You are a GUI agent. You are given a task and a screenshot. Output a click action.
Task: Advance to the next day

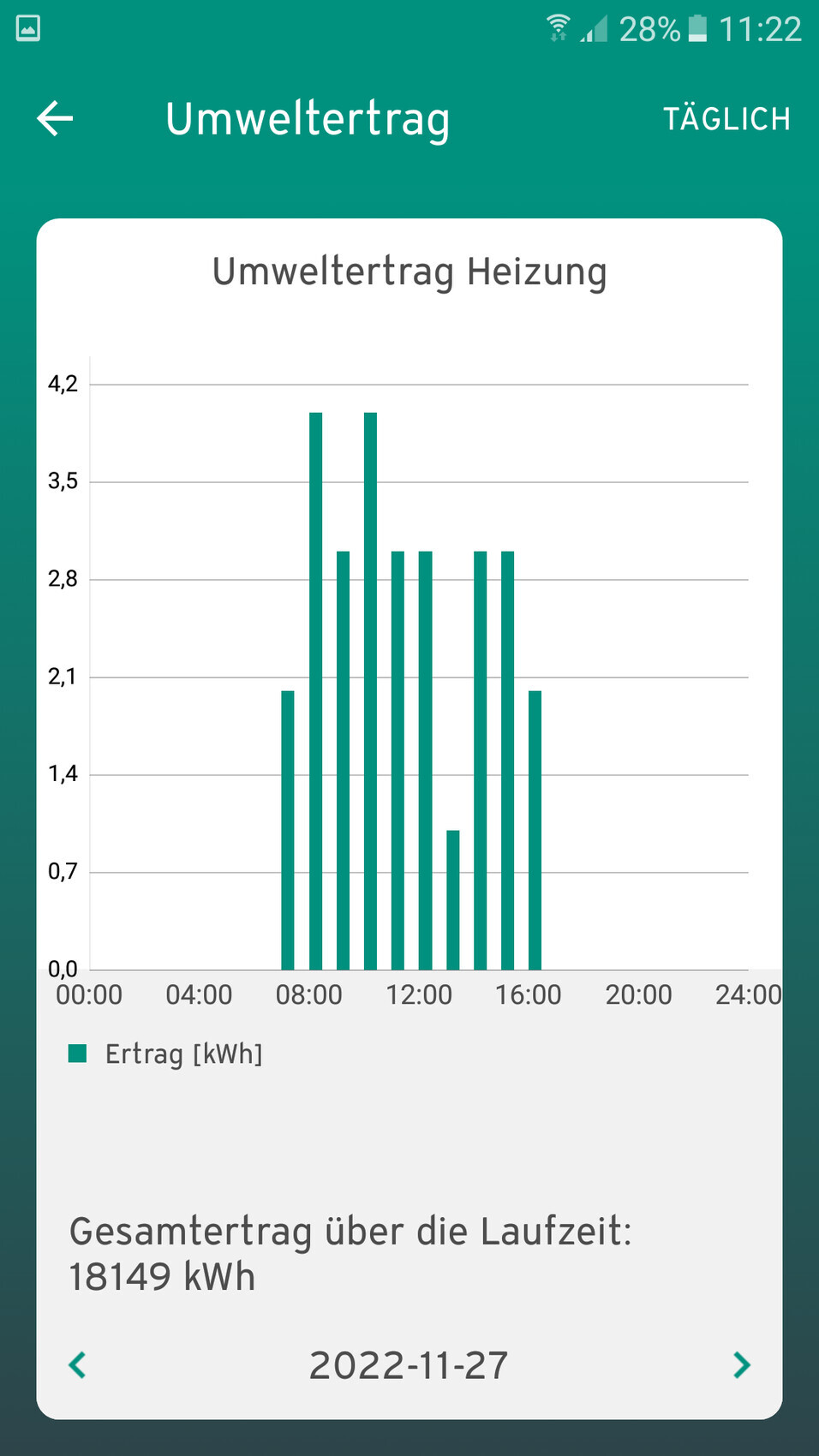pyautogui.click(x=742, y=1364)
